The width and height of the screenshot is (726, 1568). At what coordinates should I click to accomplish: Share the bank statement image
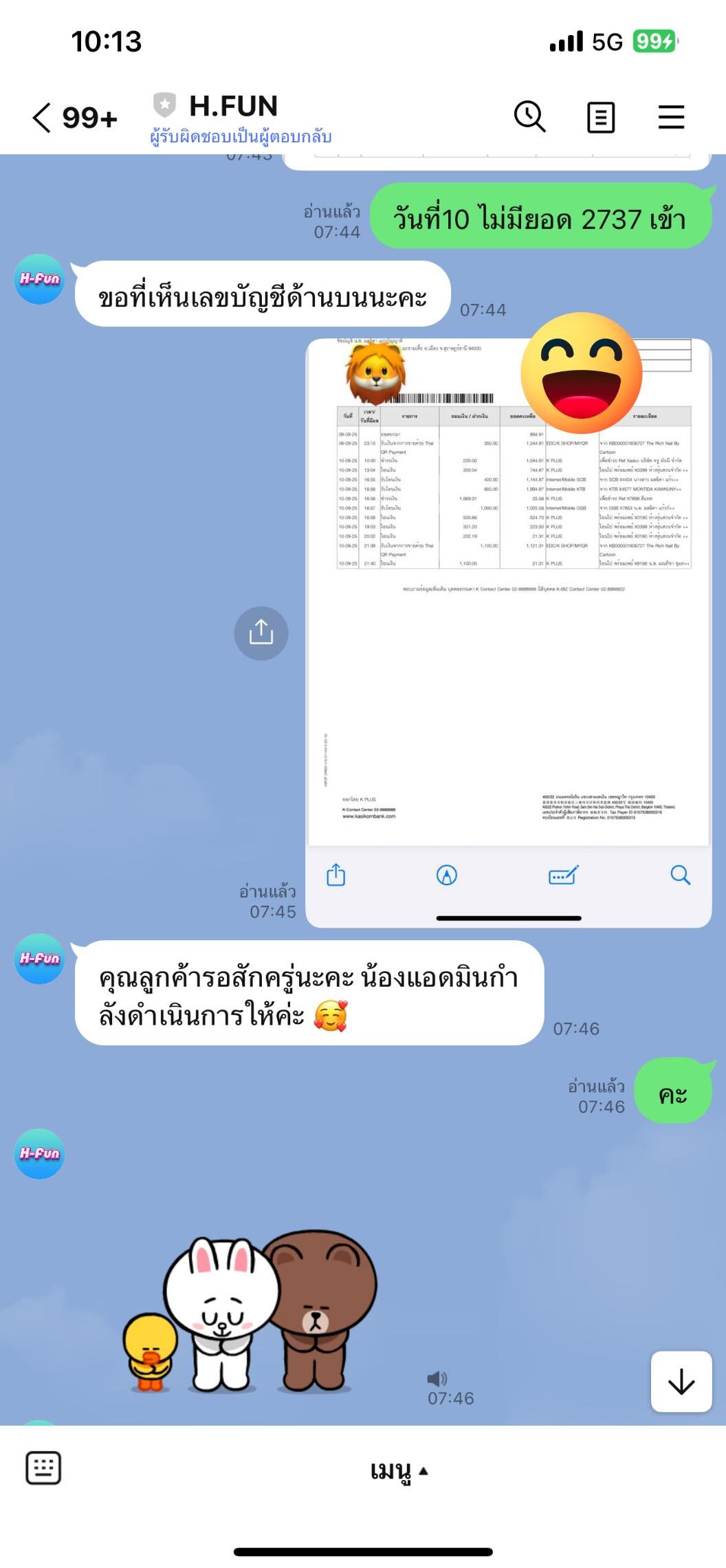[261, 633]
